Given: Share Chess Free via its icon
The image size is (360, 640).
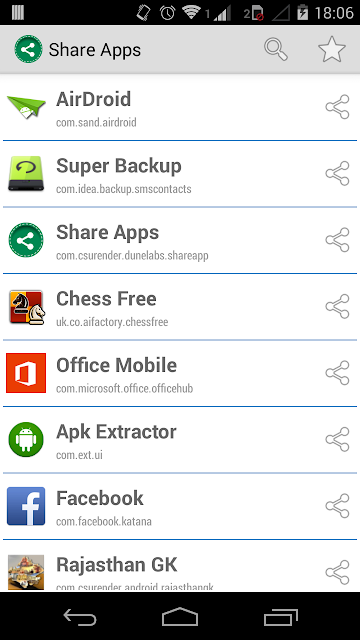Looking at the screenshot, I should tap(338, 307).
